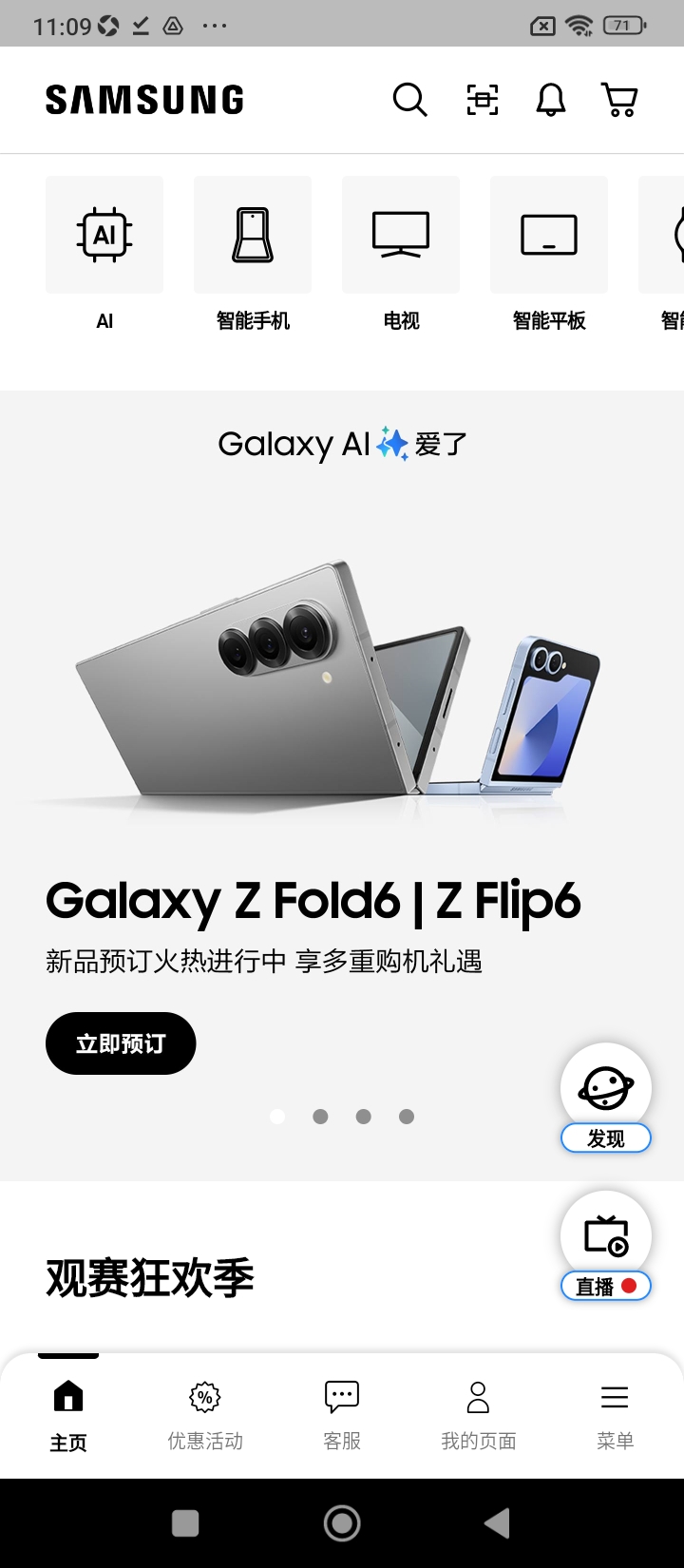Image resolution: width=684 pixels, height=1568 pixels.
Task: Jump to the second banner slide dot
Action: [x=320, y=1117]
